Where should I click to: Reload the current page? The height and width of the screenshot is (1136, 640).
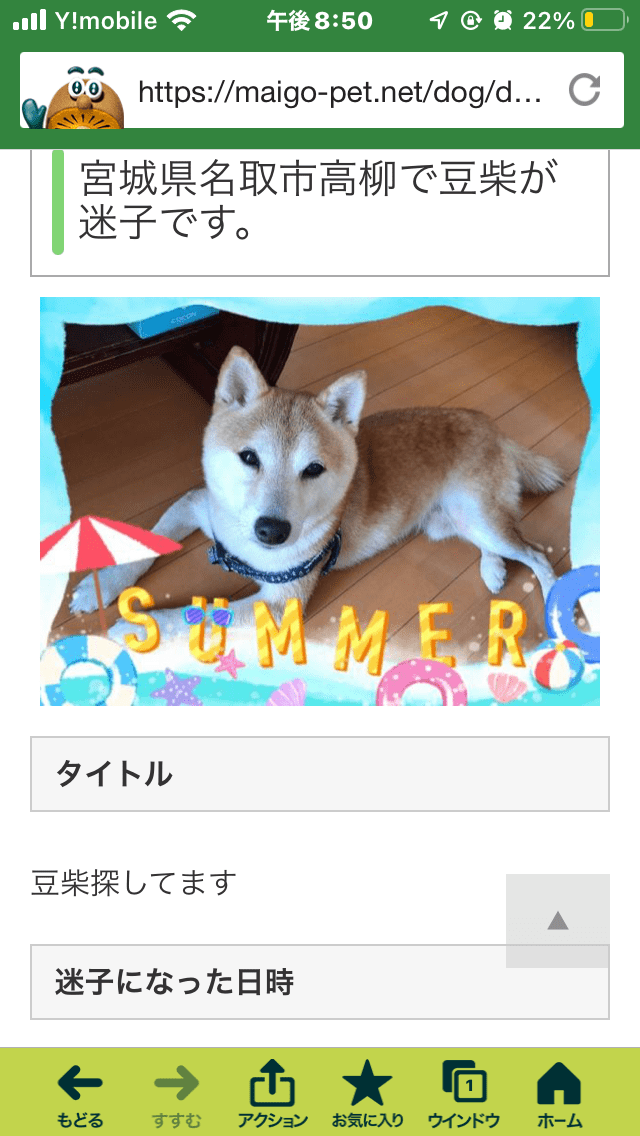tap(585, 91)
